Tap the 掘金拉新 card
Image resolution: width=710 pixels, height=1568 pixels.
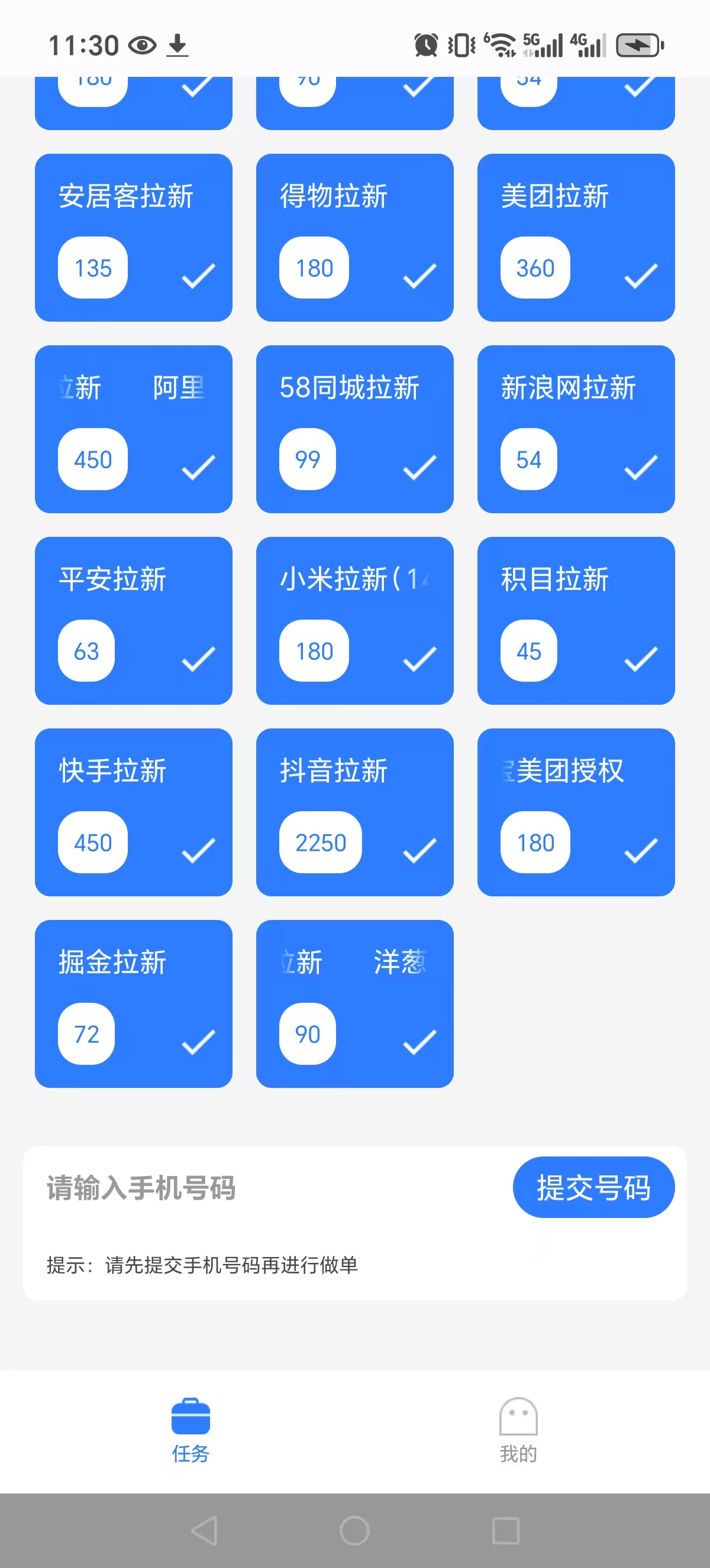coord(133,1004)
